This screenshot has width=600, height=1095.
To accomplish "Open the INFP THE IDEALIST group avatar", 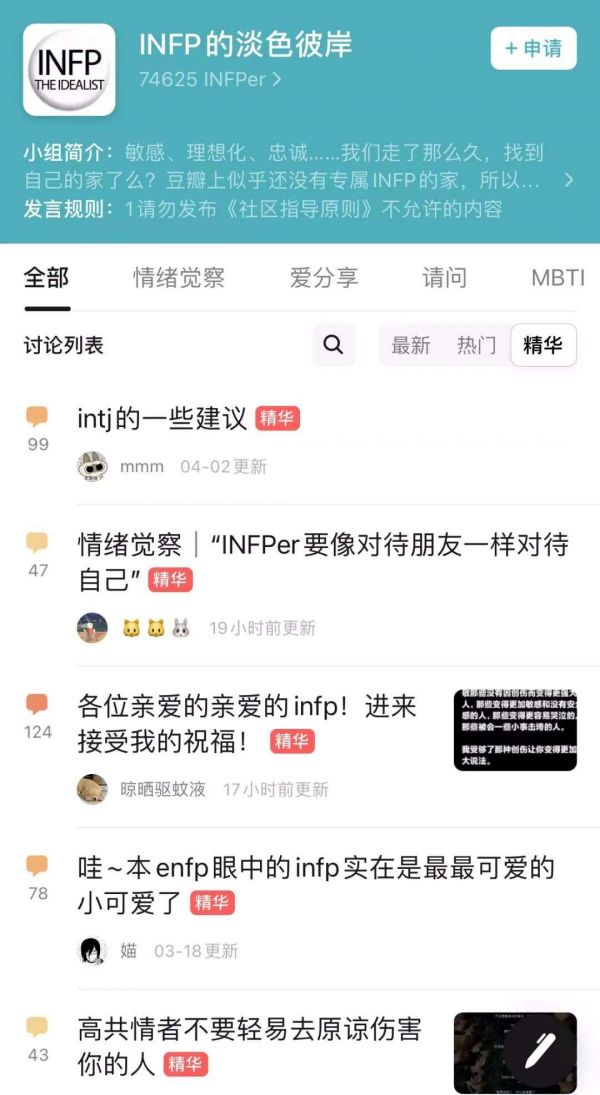I will [x=69, y=70].
